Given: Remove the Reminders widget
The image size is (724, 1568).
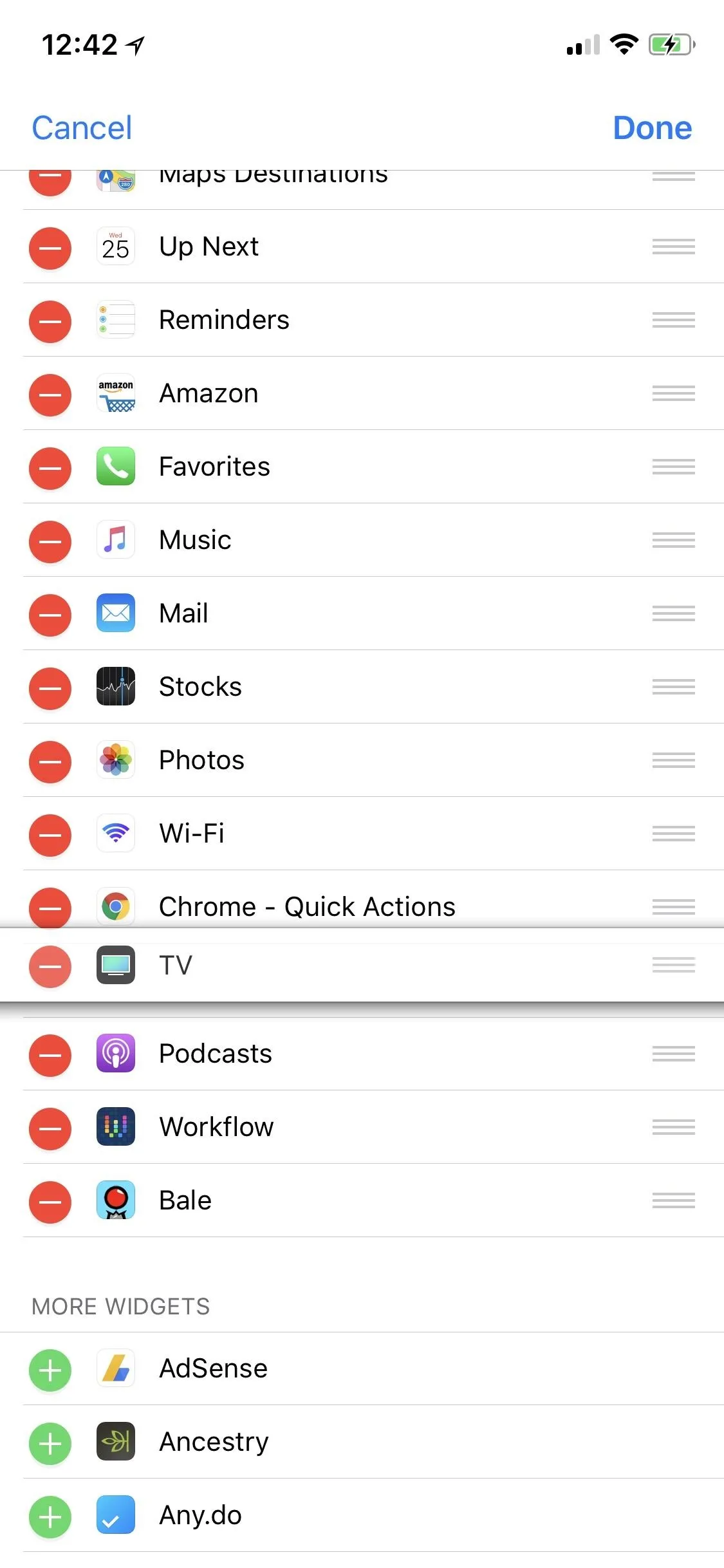Looking at the screenshot, I should point(50,322).
